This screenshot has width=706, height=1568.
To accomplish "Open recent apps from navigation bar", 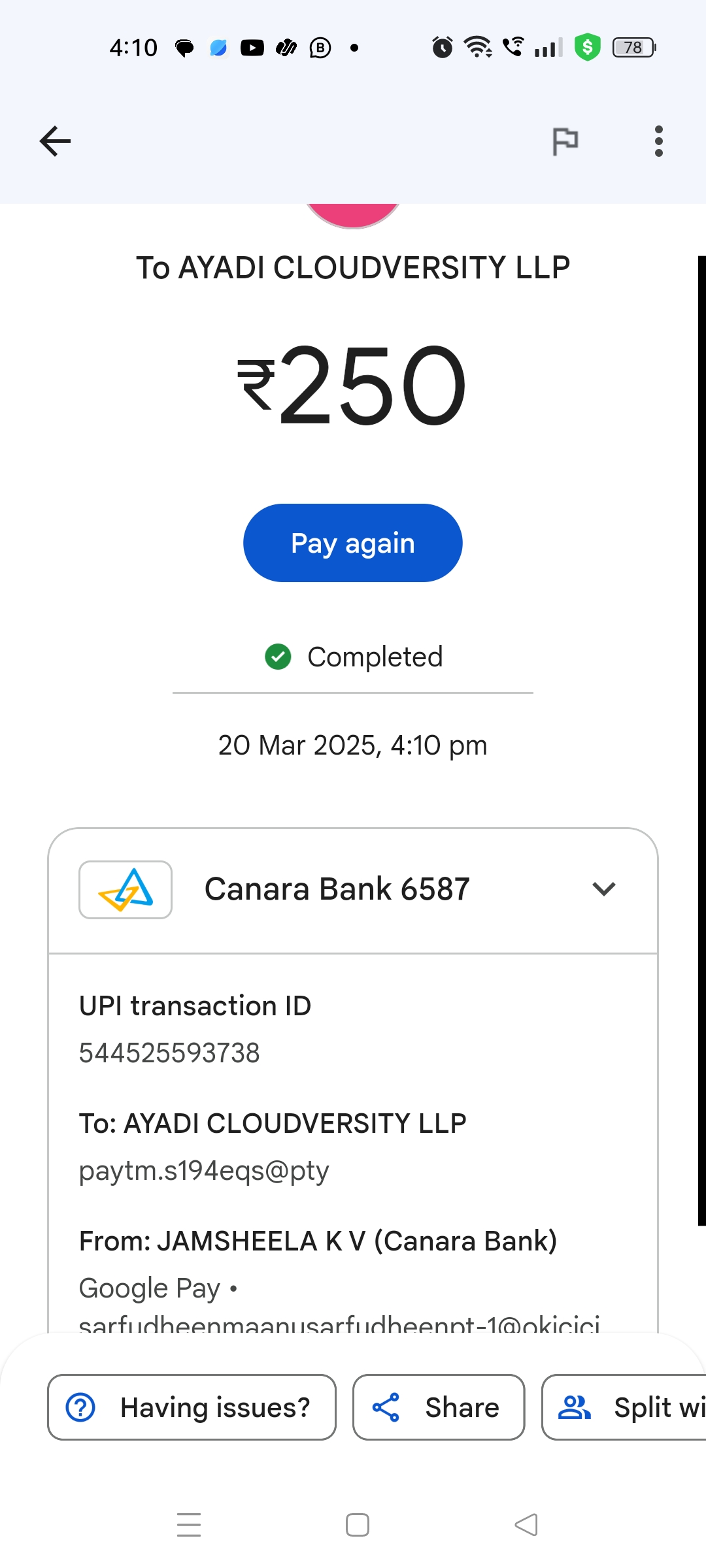I will (x=189, y=1525).
